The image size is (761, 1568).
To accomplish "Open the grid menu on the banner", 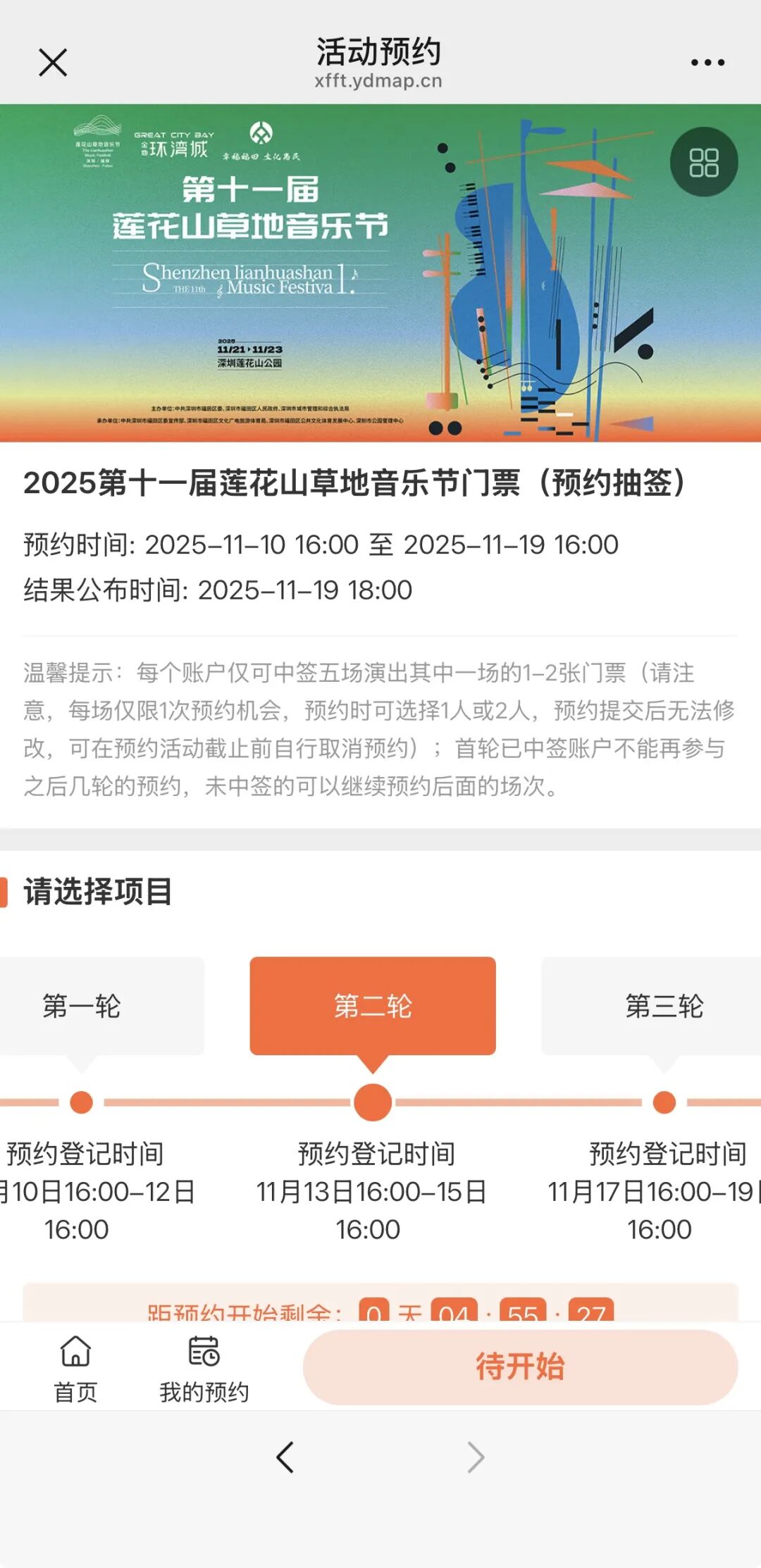I will point(703,162).
